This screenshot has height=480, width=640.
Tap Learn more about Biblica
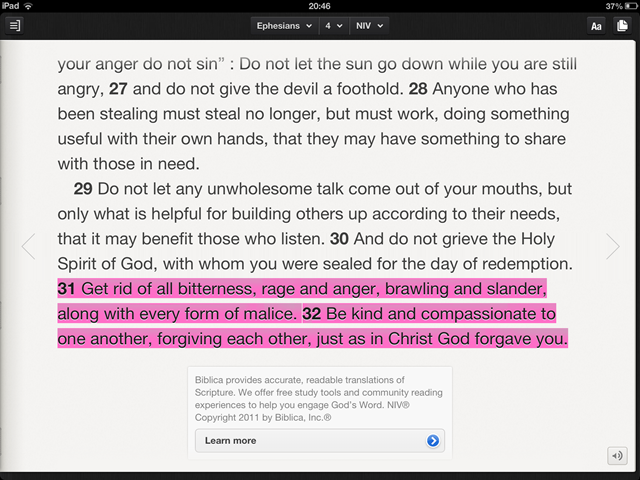[x=320, y=440]
